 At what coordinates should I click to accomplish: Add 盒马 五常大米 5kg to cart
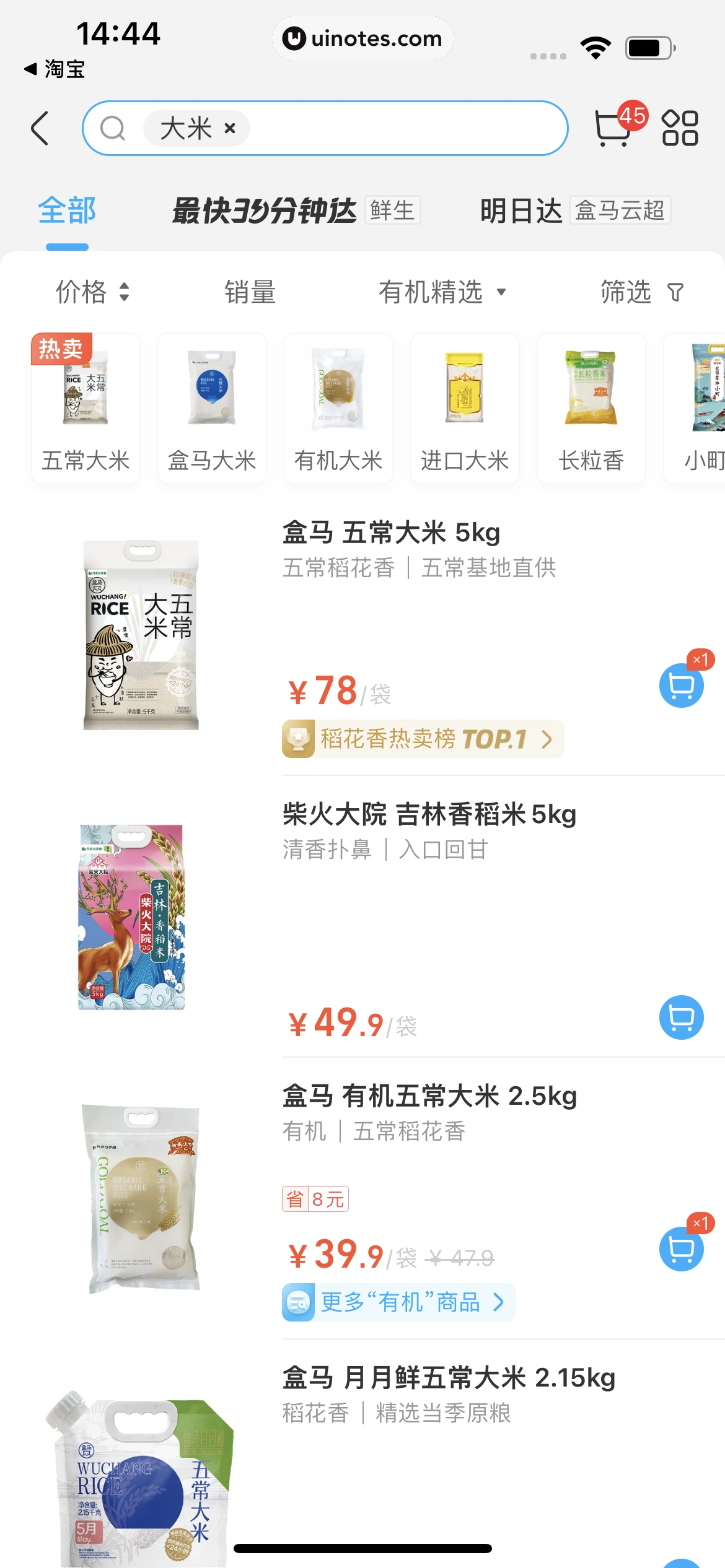tap(681, 686)
